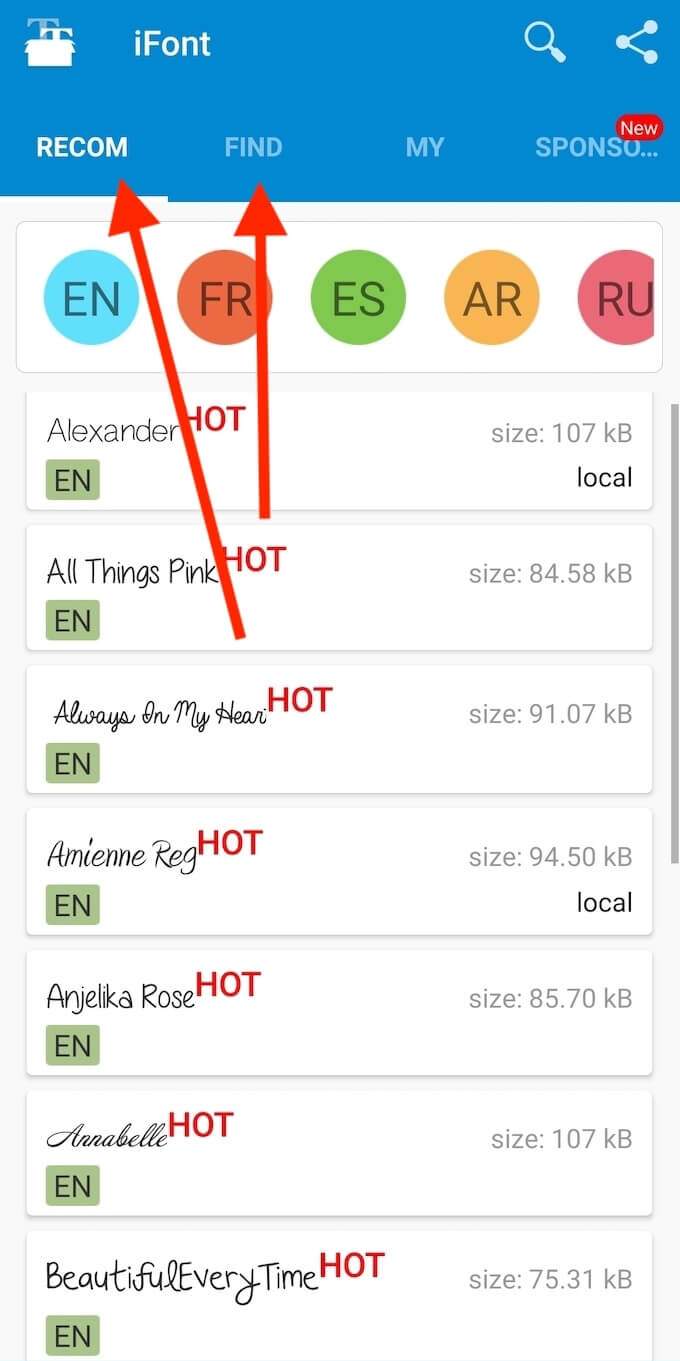
Task: Open the search icon in app bar
Action: [544, 43]
